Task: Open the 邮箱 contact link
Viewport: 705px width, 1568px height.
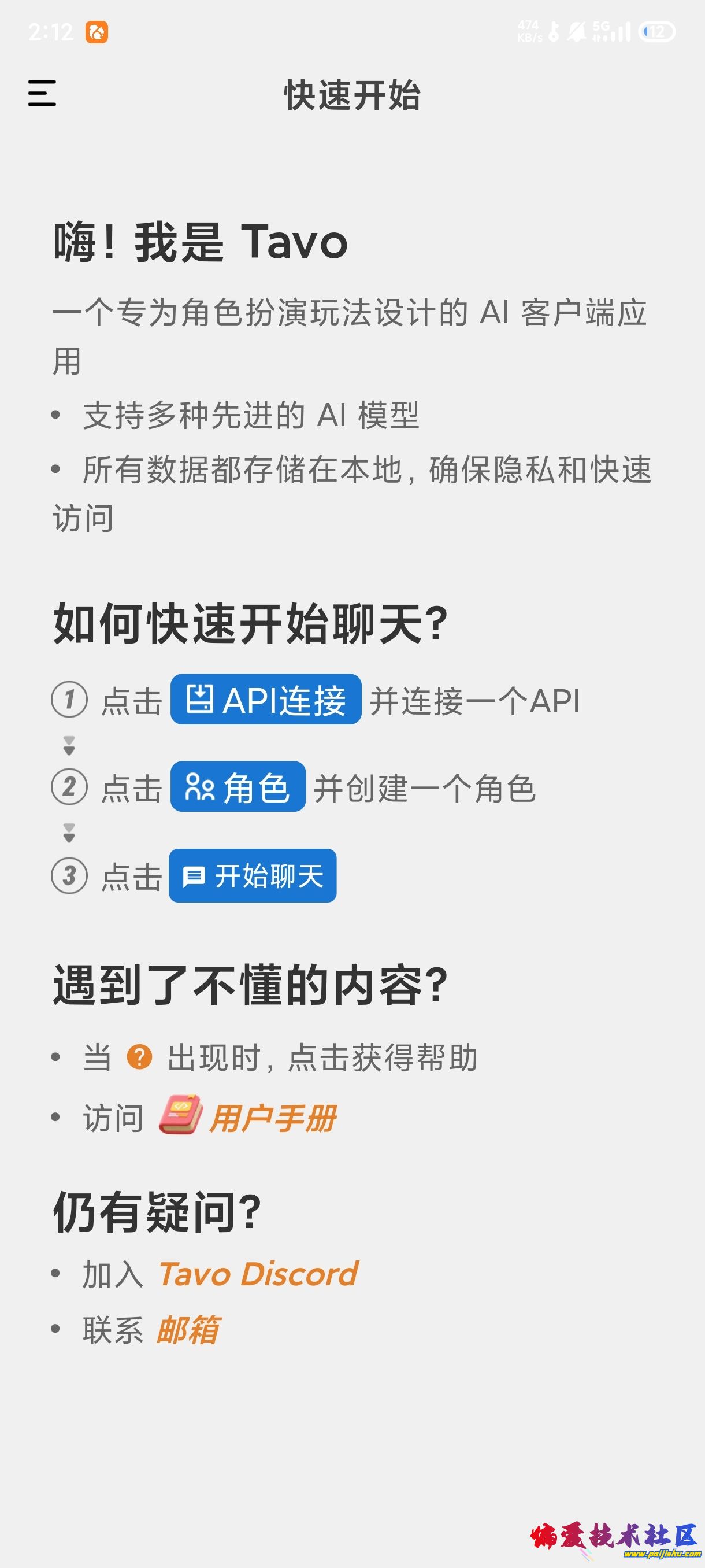Action: click(187, 1329)
